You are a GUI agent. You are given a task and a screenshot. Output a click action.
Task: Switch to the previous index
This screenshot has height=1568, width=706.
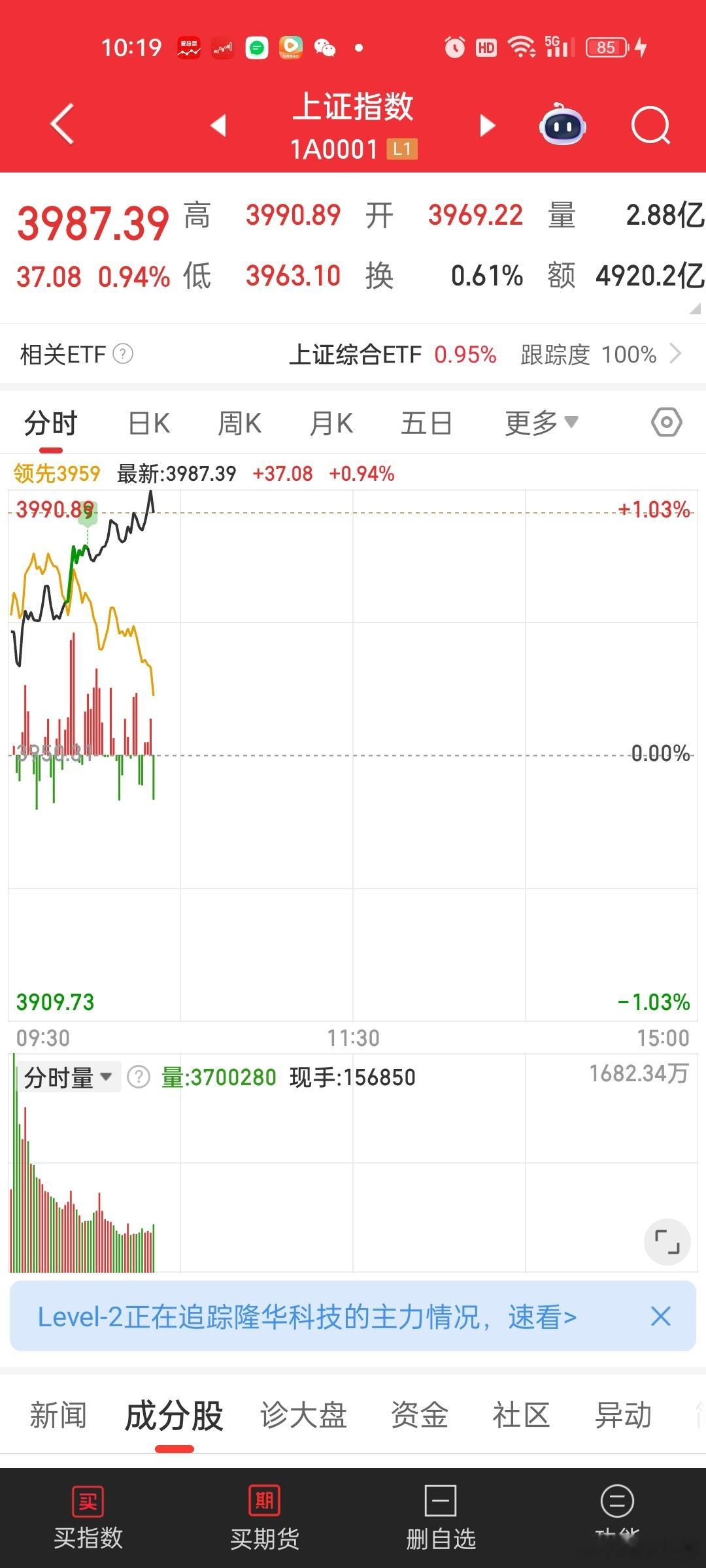pyautogui.click(x=219, y=125)
